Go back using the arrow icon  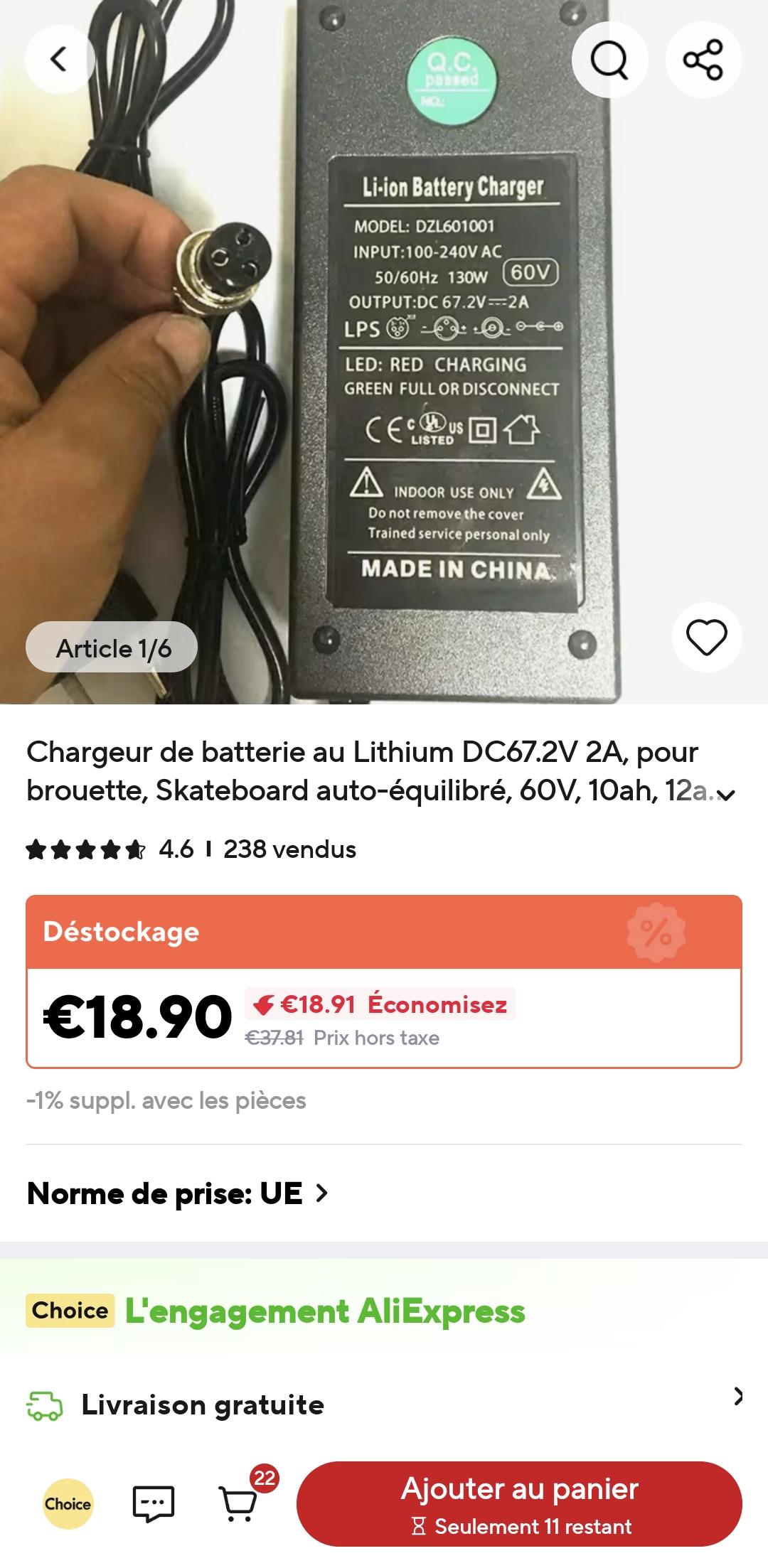[x=60, y=60]
